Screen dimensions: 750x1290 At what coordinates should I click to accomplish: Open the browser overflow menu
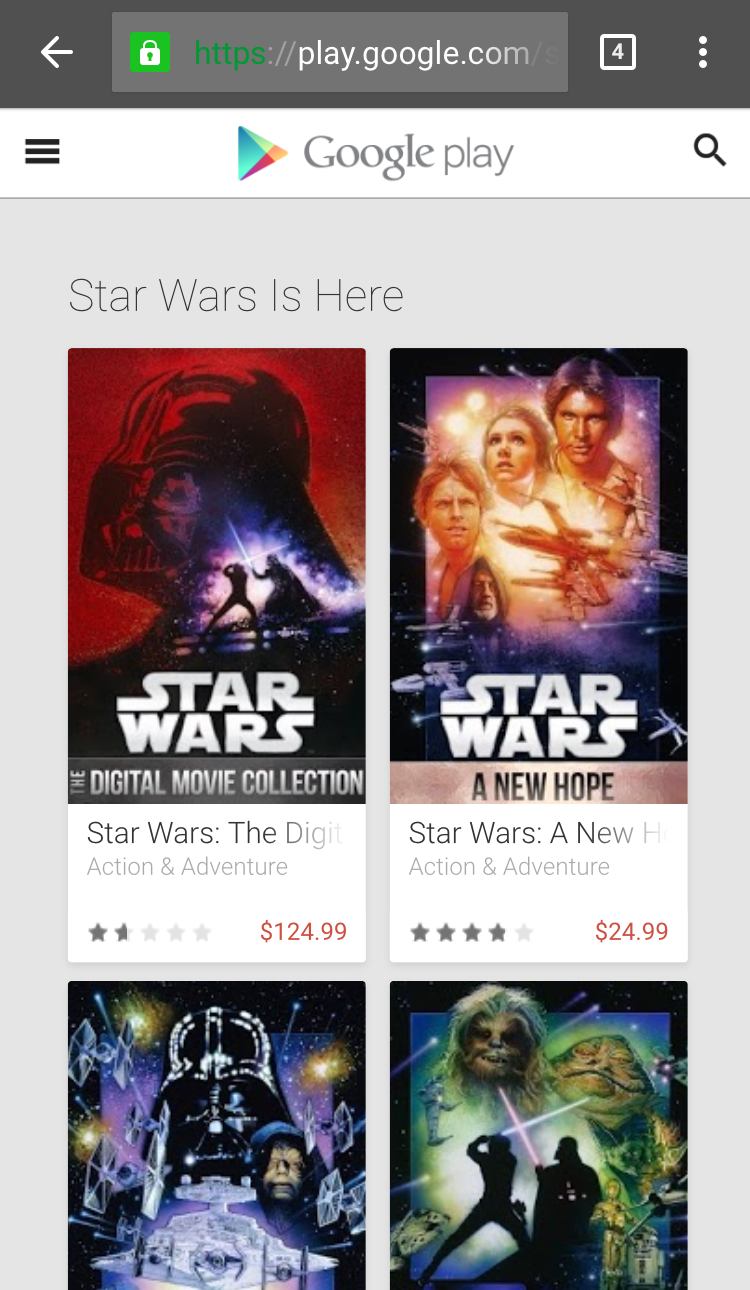pos(703,52)
